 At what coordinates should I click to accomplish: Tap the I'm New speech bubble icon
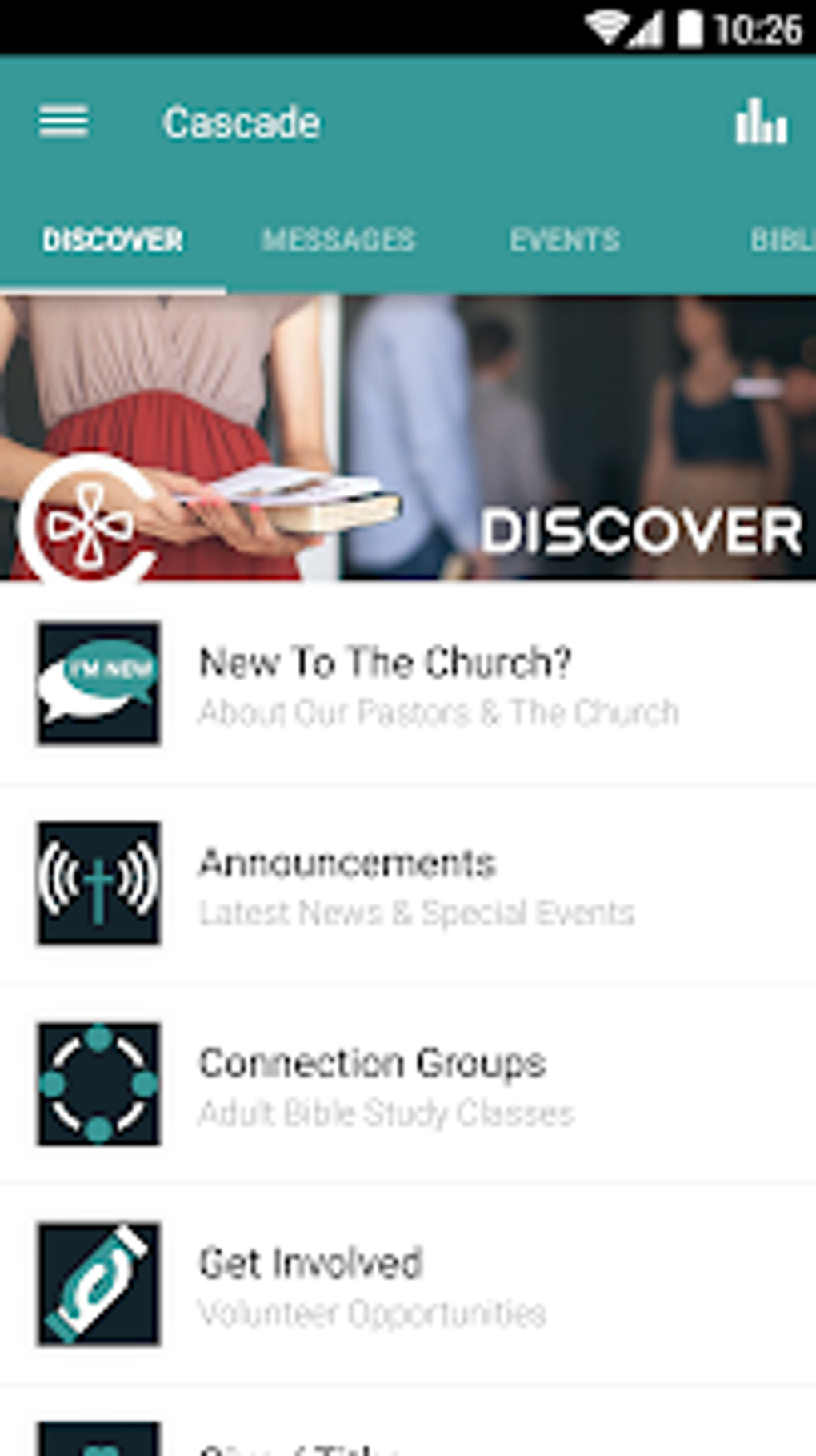click(98, 684)
